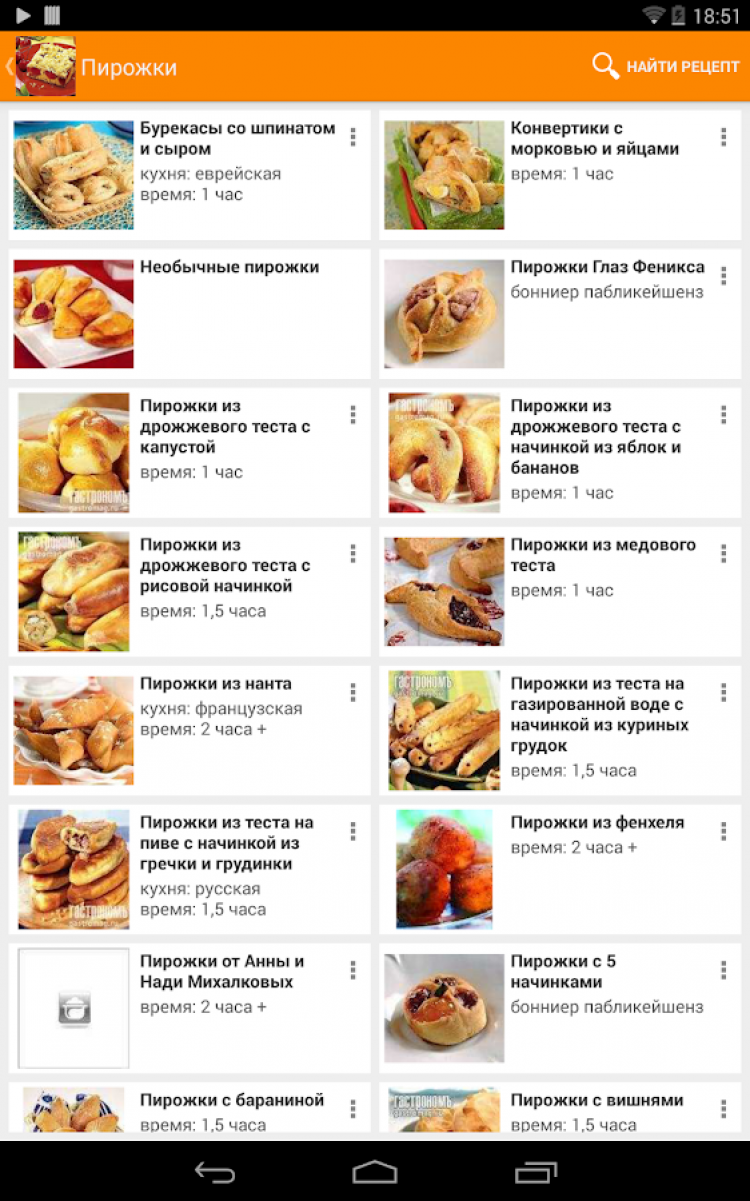Screen dimensions: 750x1201
Task: Open overflow menu for Конвертики с морковью и яйцами
Action: [x=723, y=137]
